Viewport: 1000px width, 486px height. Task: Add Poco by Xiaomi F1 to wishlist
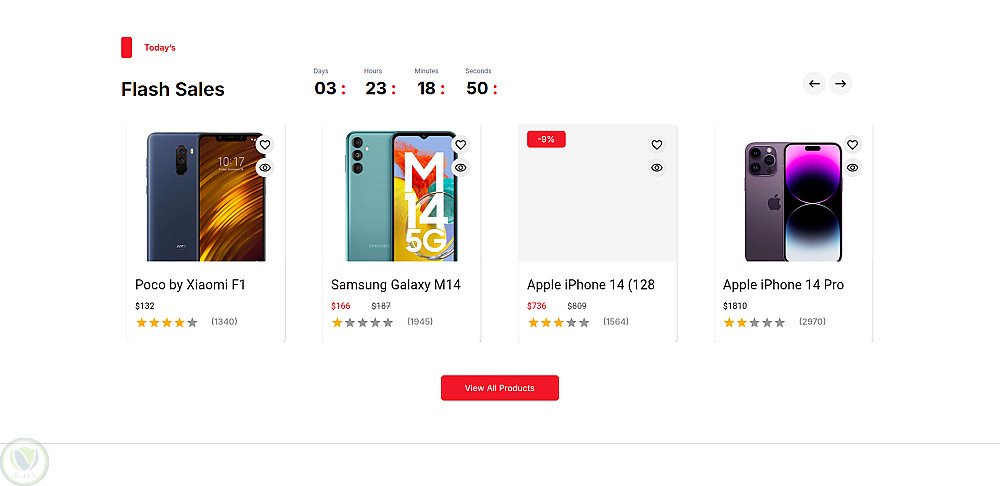tap(265, 144)
